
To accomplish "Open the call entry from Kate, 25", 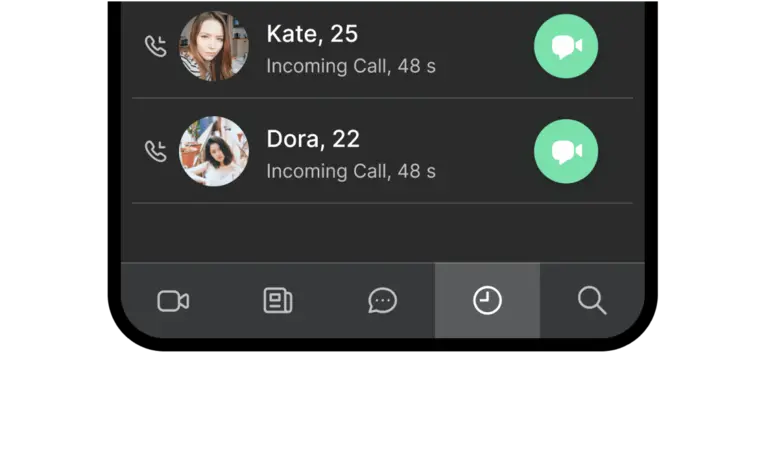I will tap(350, 48).
